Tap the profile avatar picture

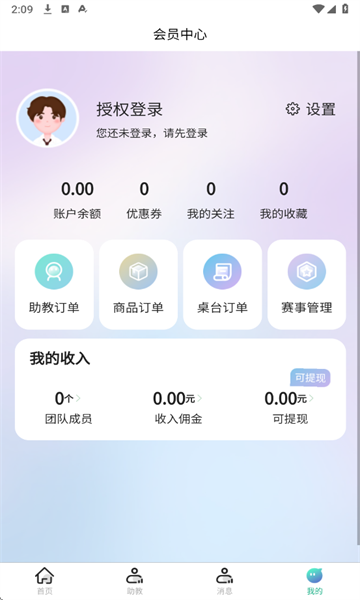click(47, 118)
